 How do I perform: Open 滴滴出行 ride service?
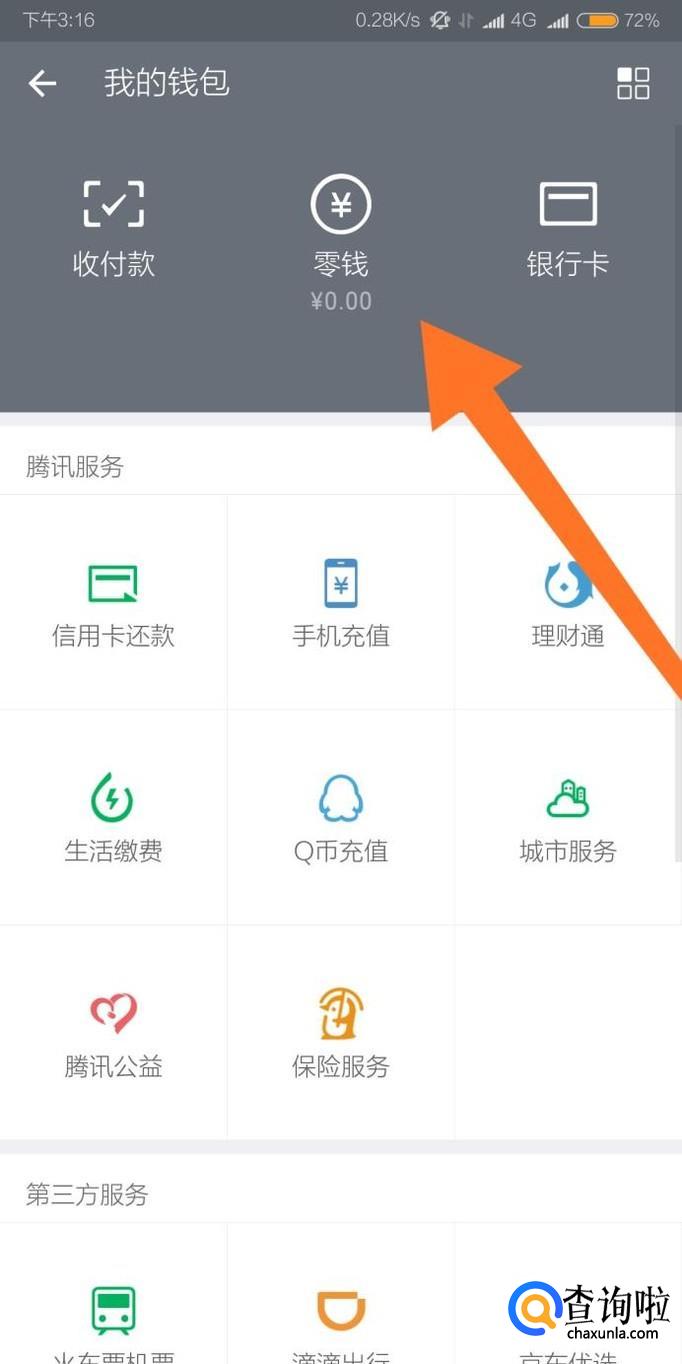[341, 1320]
